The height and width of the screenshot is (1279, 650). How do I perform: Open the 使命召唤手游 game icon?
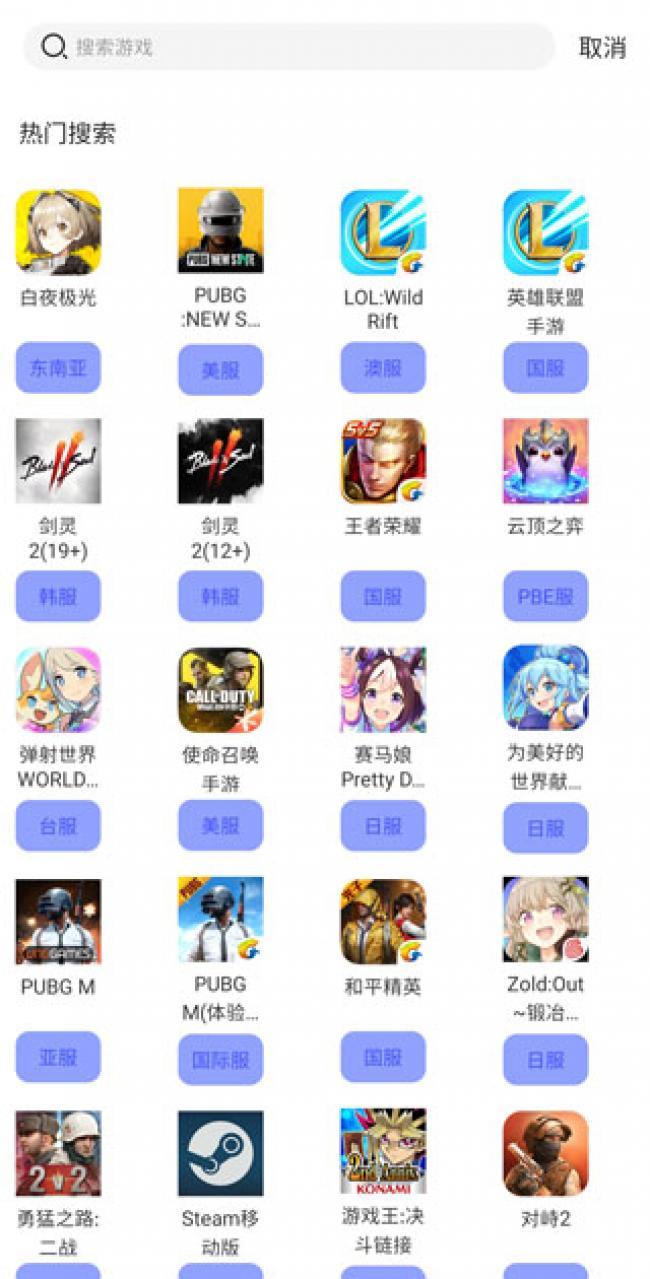[x=220, y=690]
